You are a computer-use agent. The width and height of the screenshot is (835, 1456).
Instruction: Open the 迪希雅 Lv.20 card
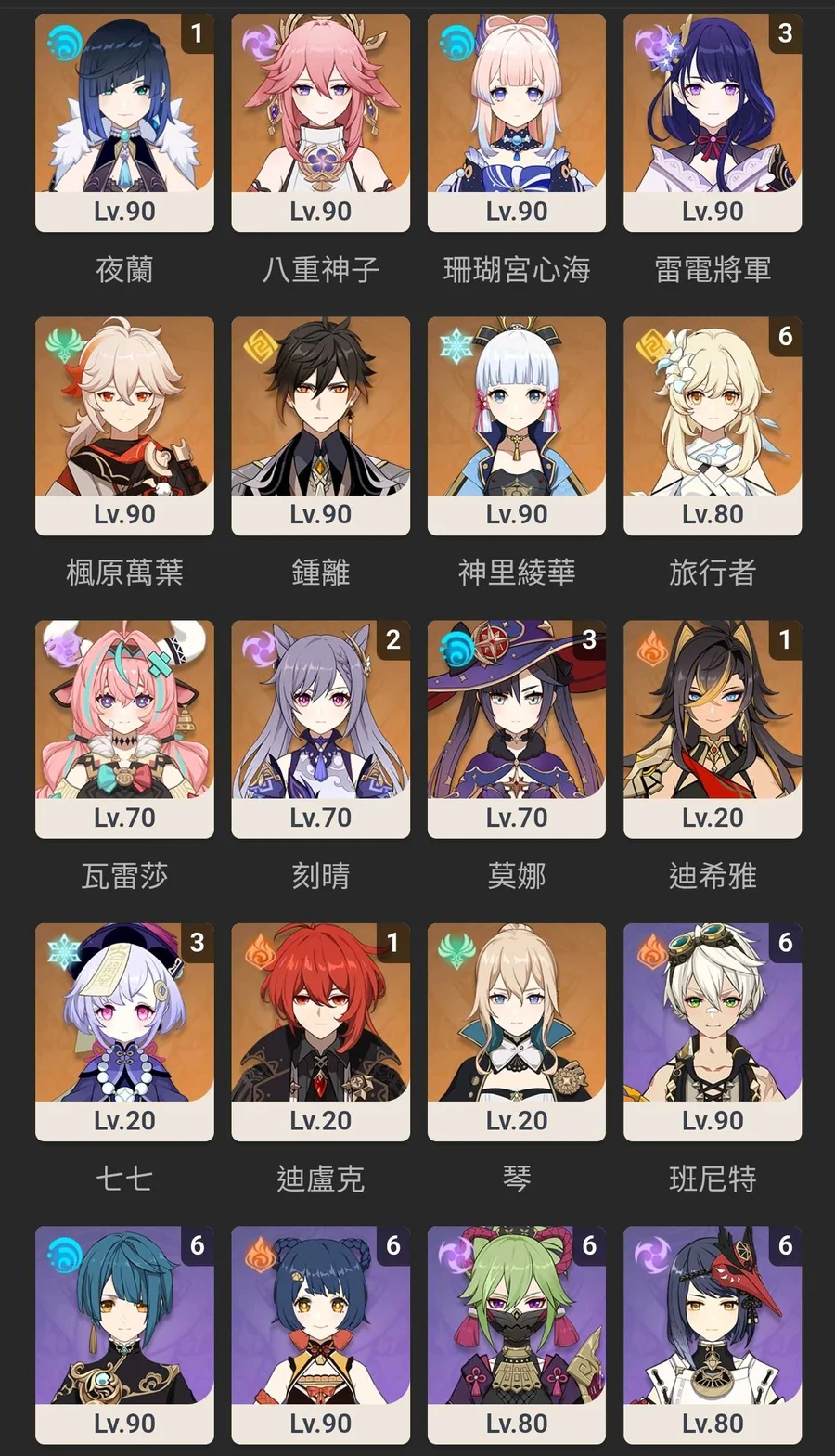pyautogui.click(x=713, y=728)
